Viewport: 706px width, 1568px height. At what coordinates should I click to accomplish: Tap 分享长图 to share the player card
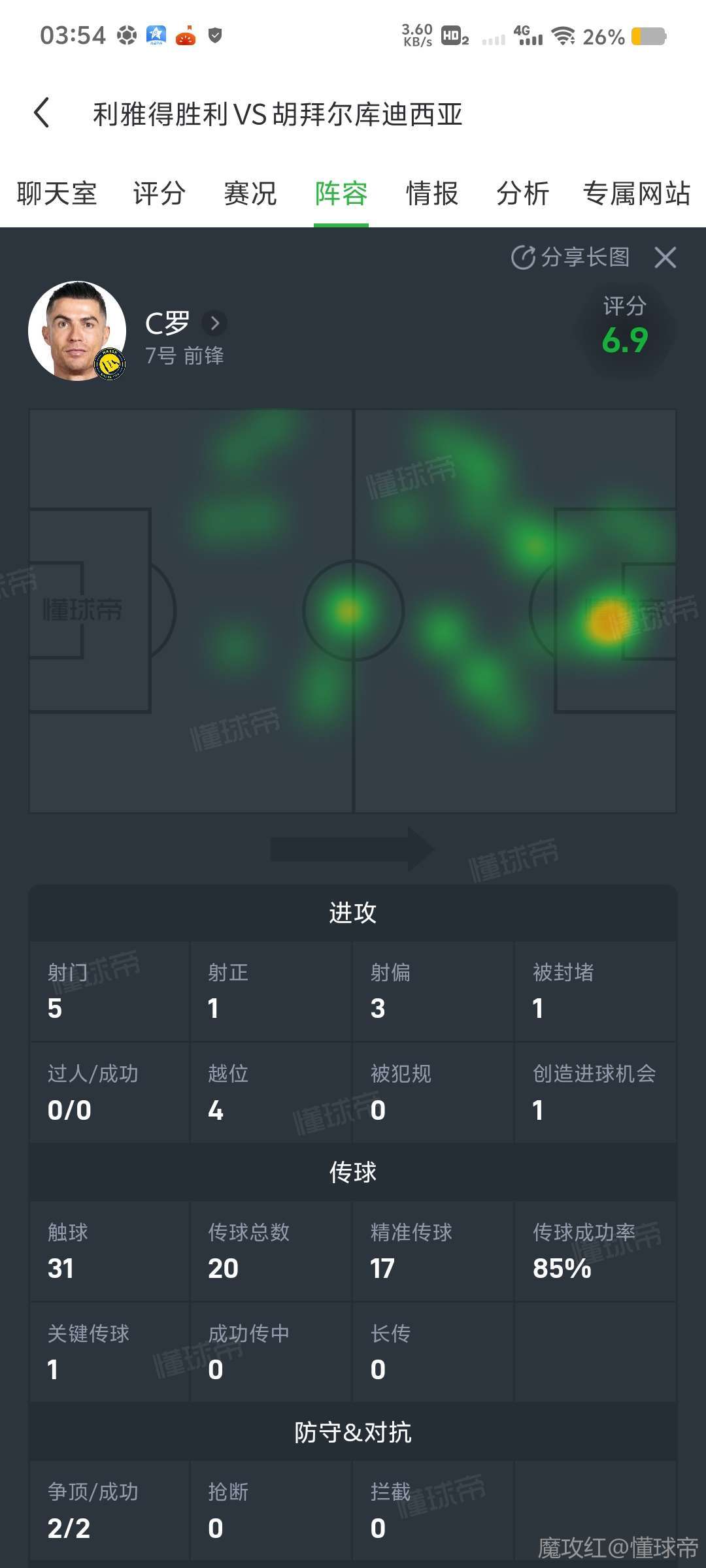coord(571,257)
